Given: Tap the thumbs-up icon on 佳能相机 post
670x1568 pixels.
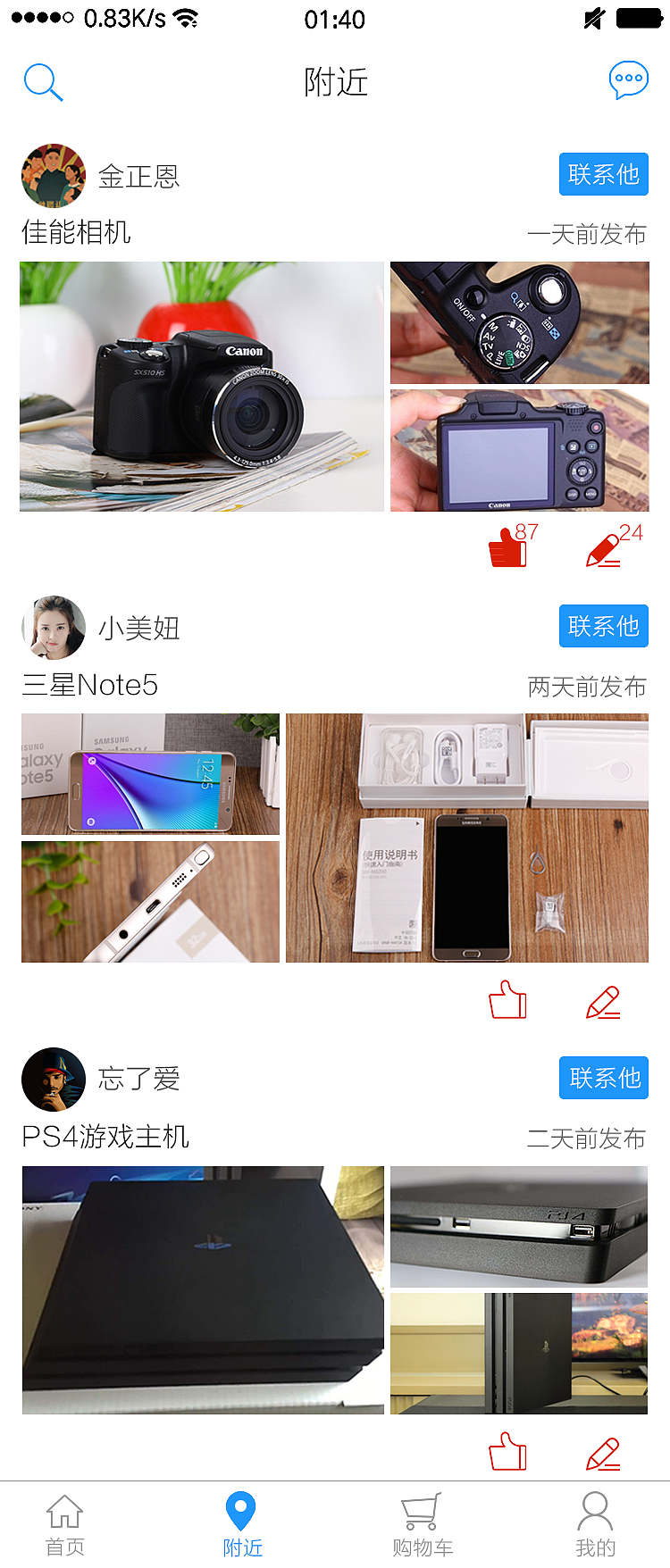Looking at the screenshot, I should tap(507, 549).
